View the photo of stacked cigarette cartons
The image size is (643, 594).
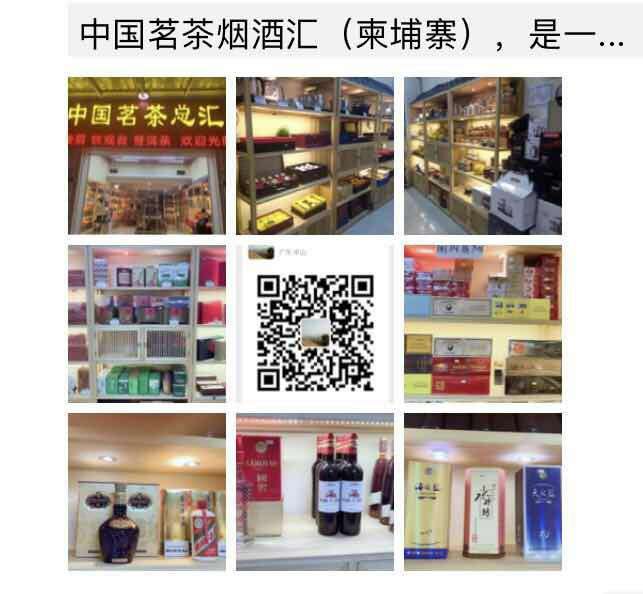click(x=483, y=324)
